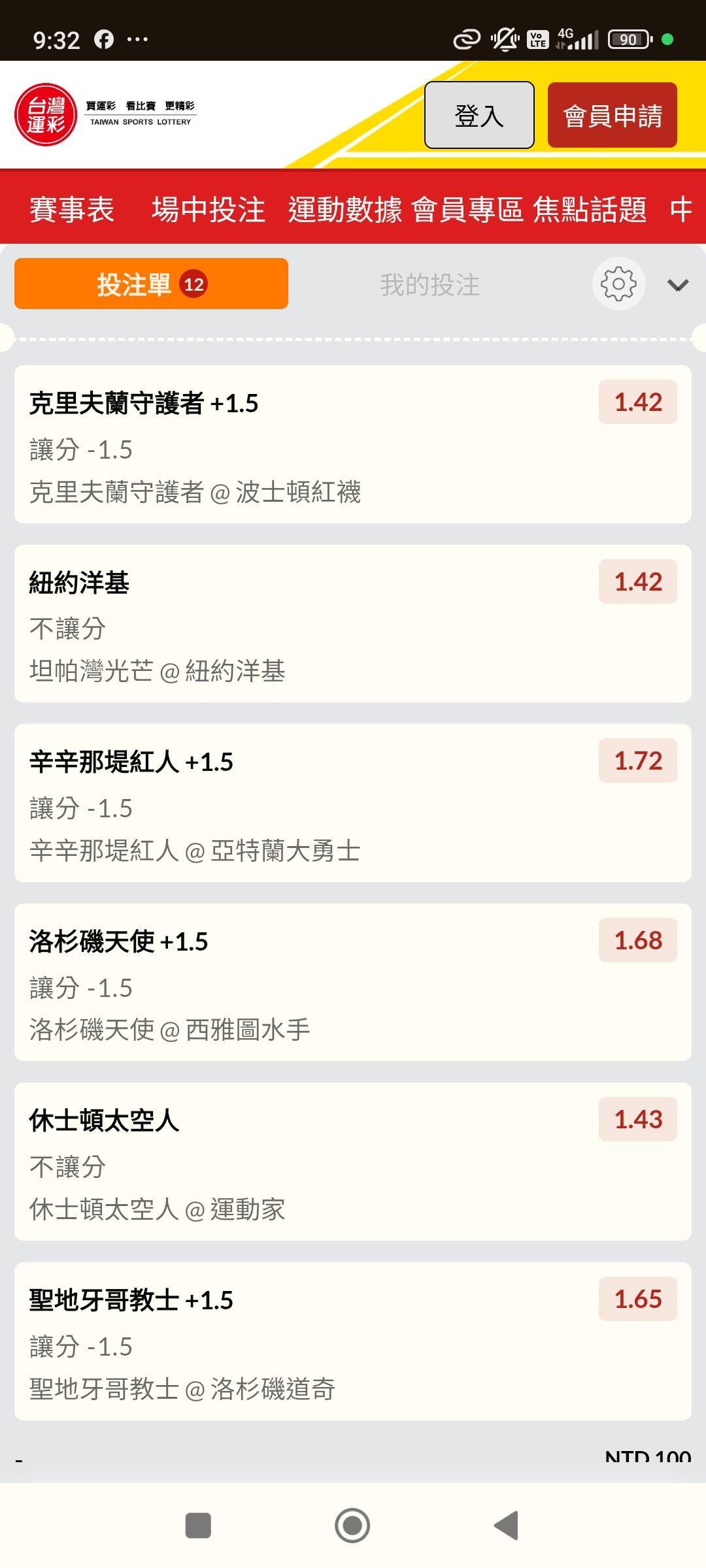Collapse the bet slip with chevron
The height and width of the screenshot is (1568, 706).
pos(678,285)
